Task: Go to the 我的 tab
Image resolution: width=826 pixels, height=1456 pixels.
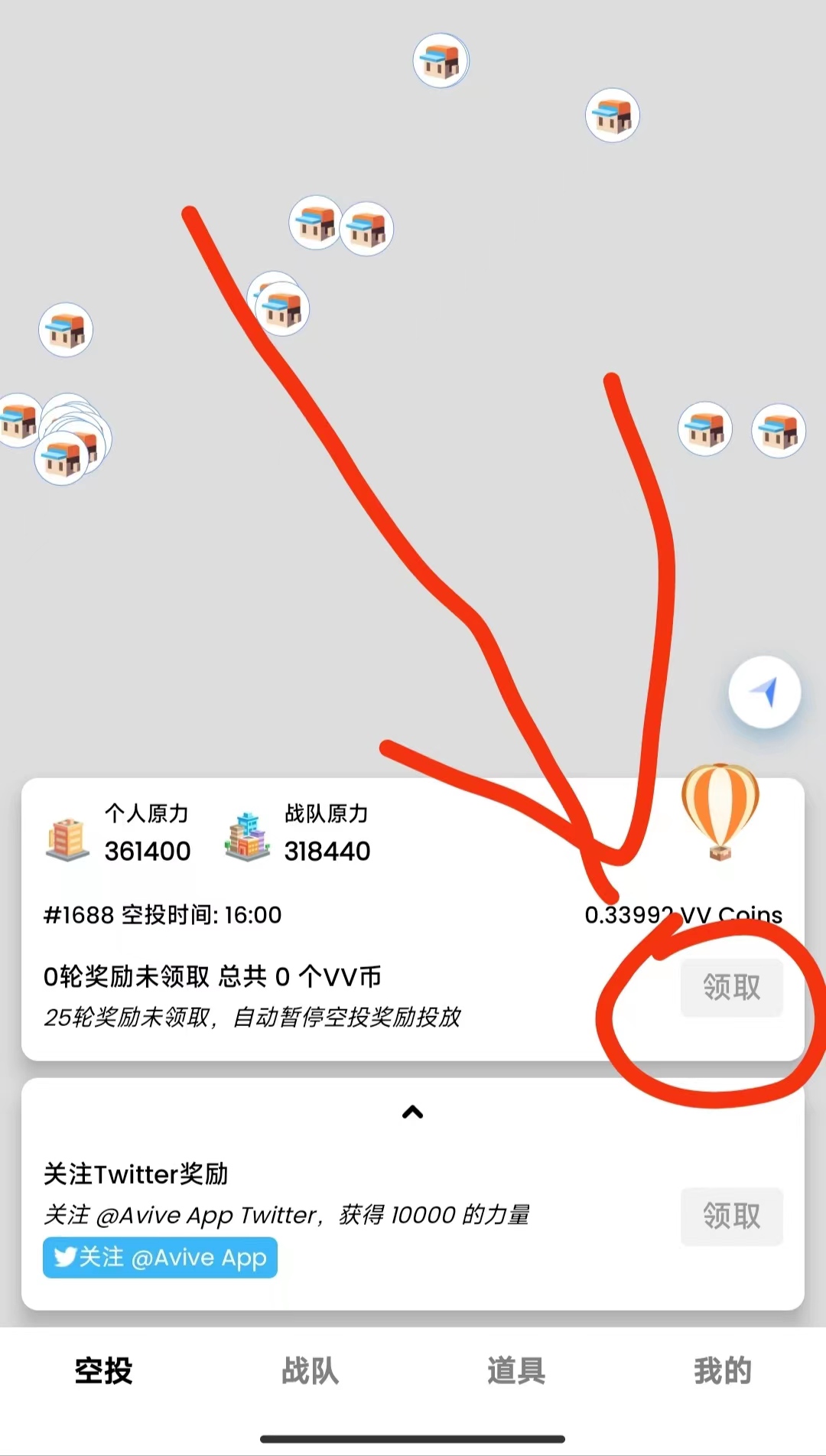Action: pyautogui.click(x=722, y=1370)
